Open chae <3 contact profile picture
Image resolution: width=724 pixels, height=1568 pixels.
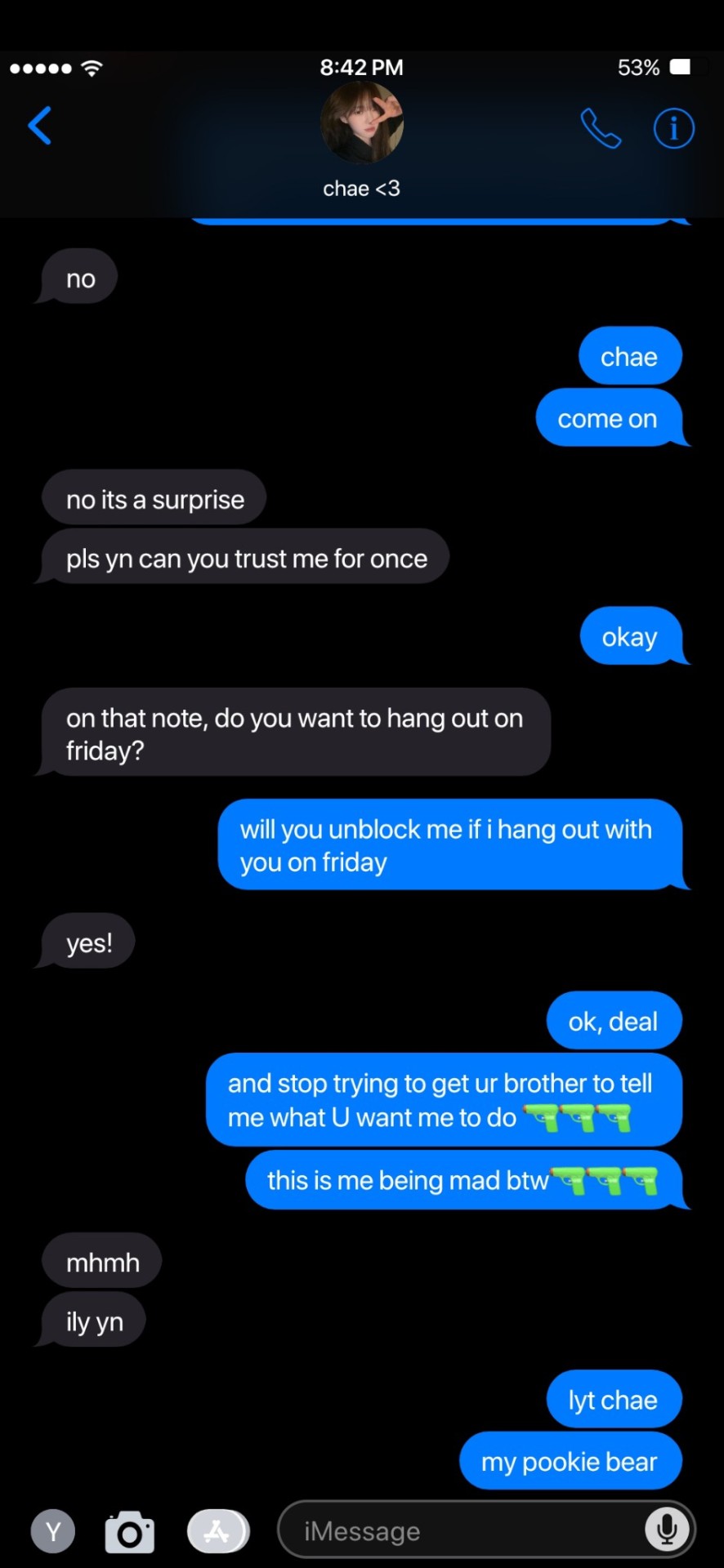(x=361, y=123)
